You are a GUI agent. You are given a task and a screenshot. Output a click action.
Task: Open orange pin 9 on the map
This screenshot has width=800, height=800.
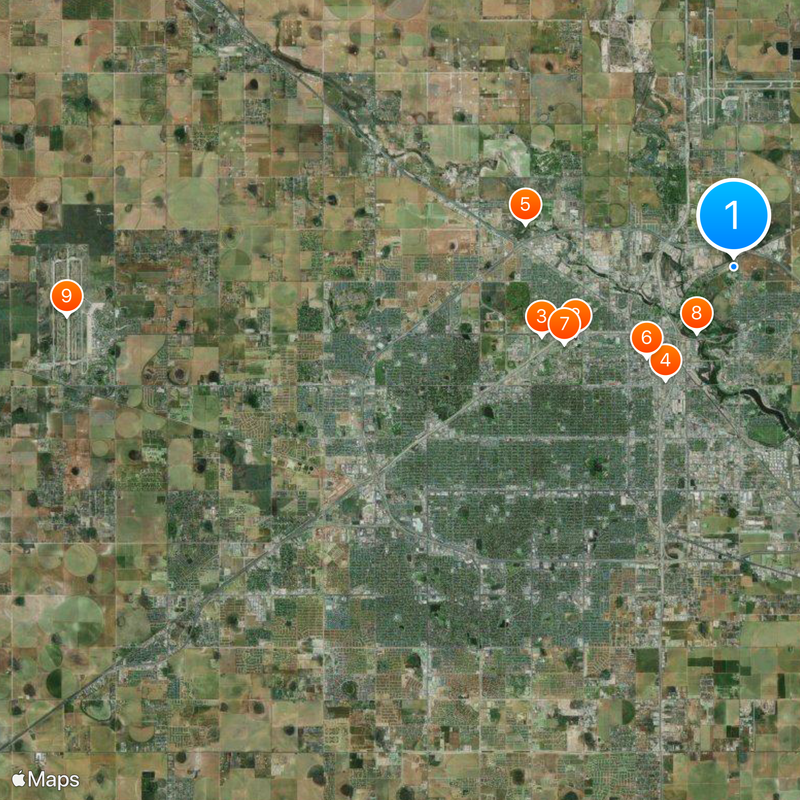pos(66,295)
